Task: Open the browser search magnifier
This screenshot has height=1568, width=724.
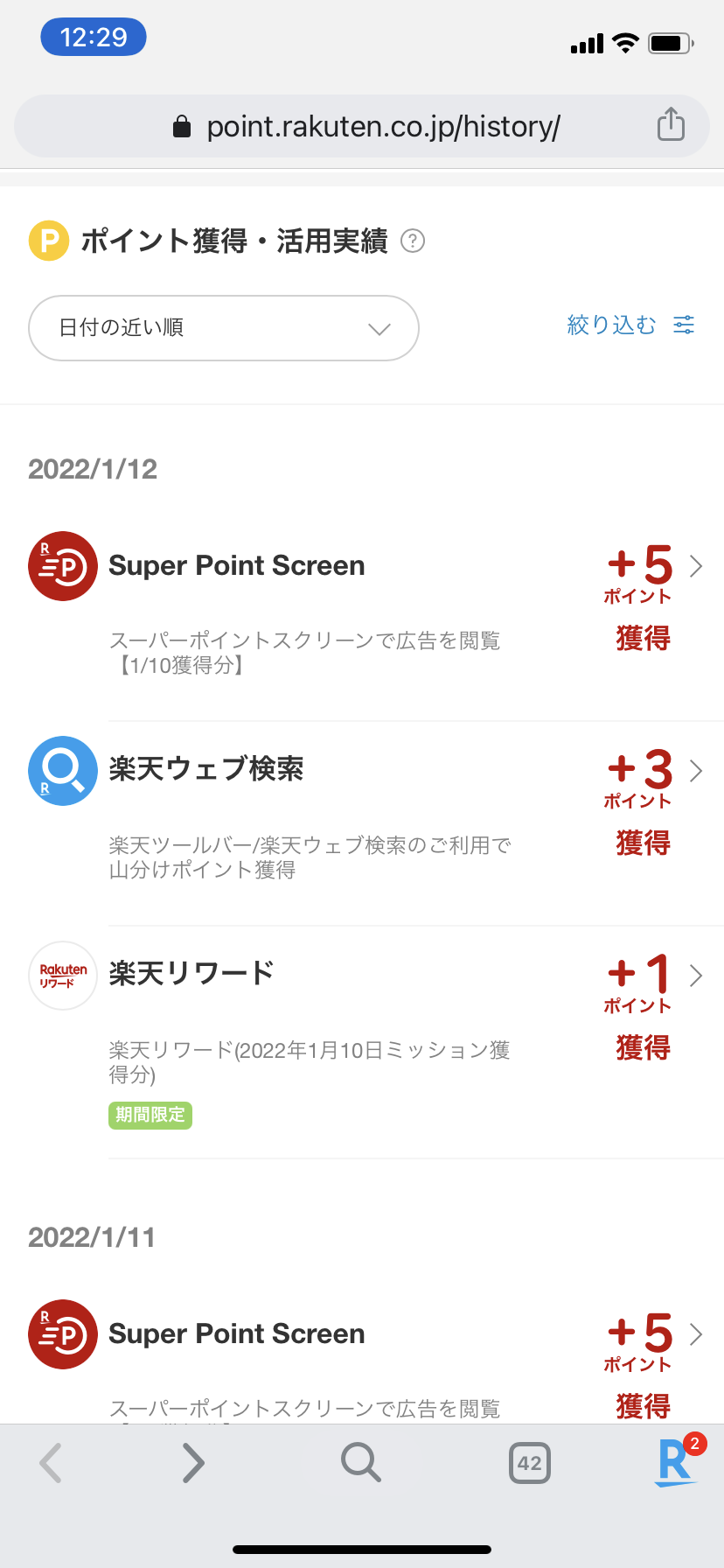Action: click(x=359, y=1462)
